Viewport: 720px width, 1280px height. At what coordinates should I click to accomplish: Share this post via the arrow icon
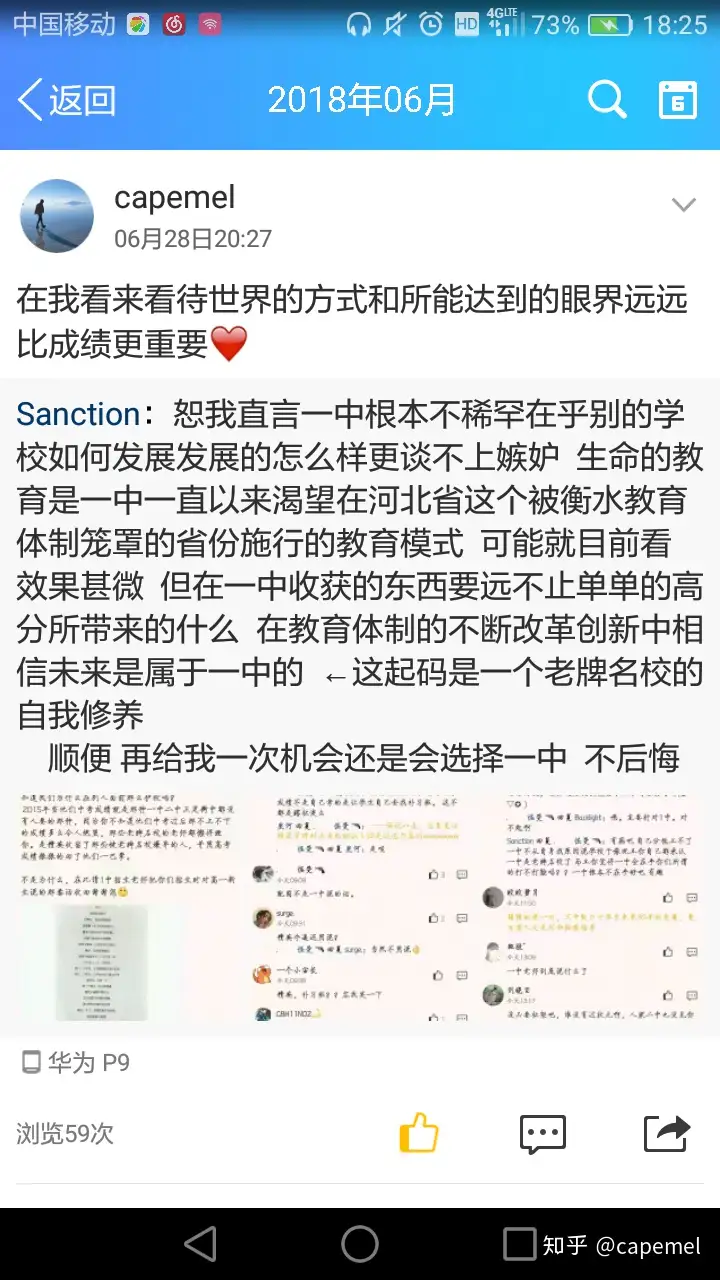(x=667, y=1133)
